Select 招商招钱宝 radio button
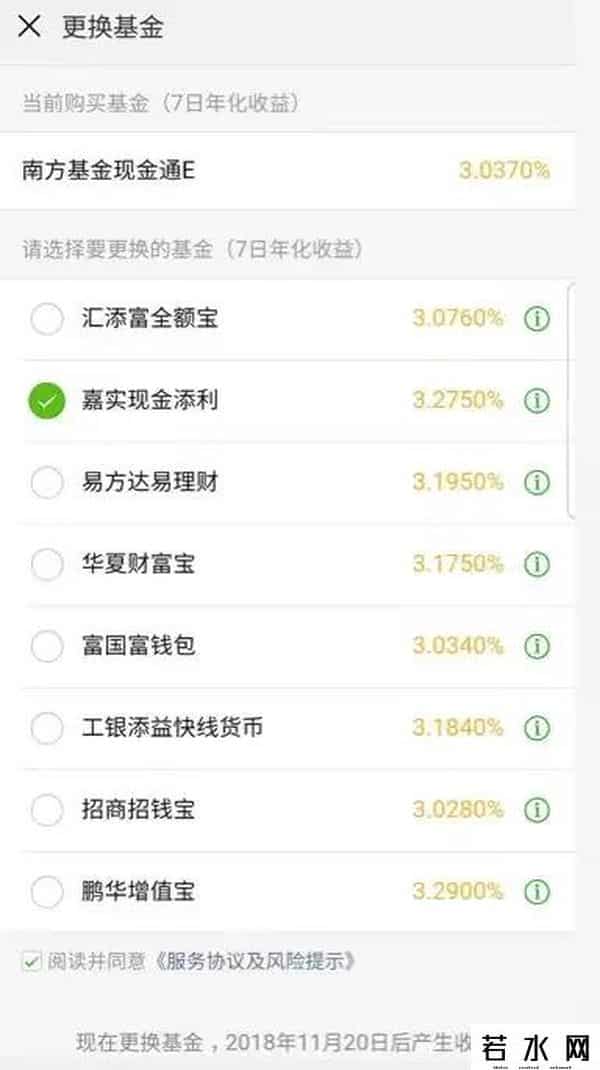600x1070 pixels. (x=47, y=809)
